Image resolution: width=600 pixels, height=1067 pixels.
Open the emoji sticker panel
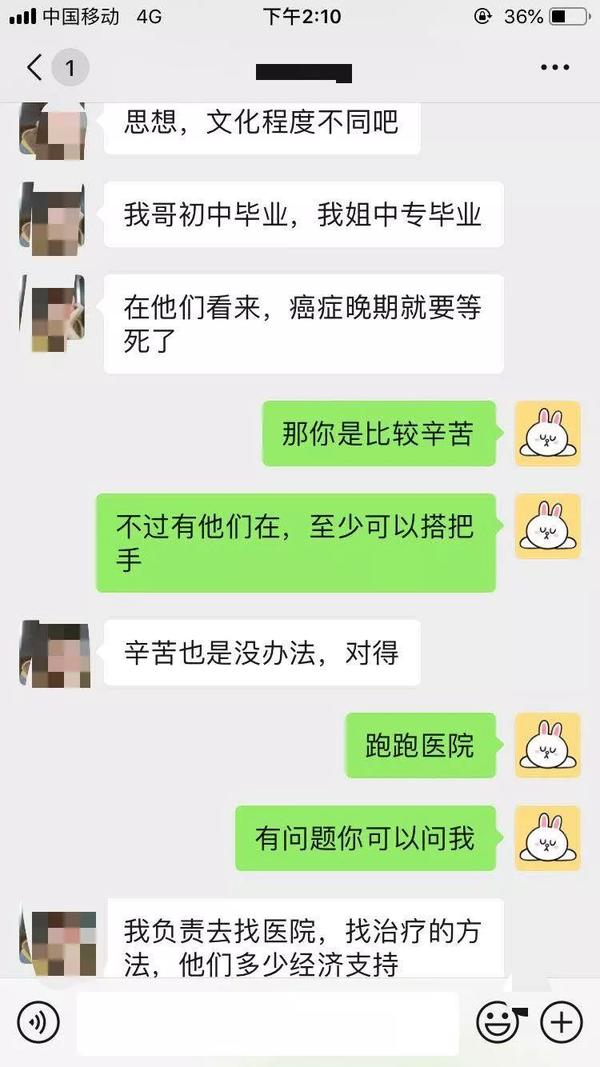click(x=497, y=1022)
